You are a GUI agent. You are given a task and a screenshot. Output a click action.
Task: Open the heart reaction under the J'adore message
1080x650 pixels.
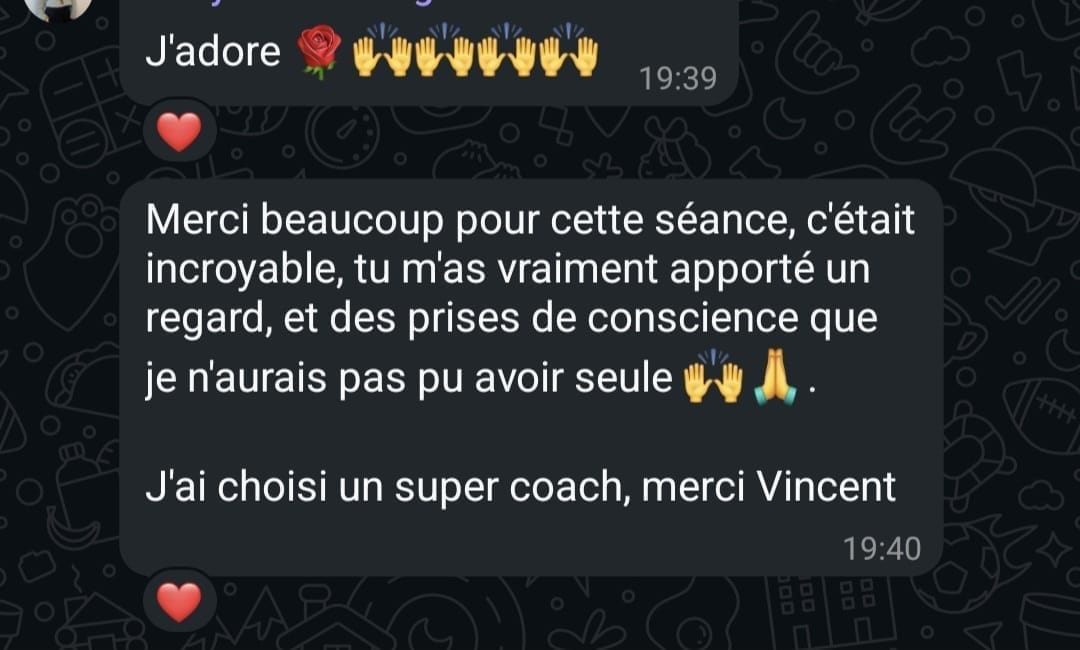coord(179,132)
